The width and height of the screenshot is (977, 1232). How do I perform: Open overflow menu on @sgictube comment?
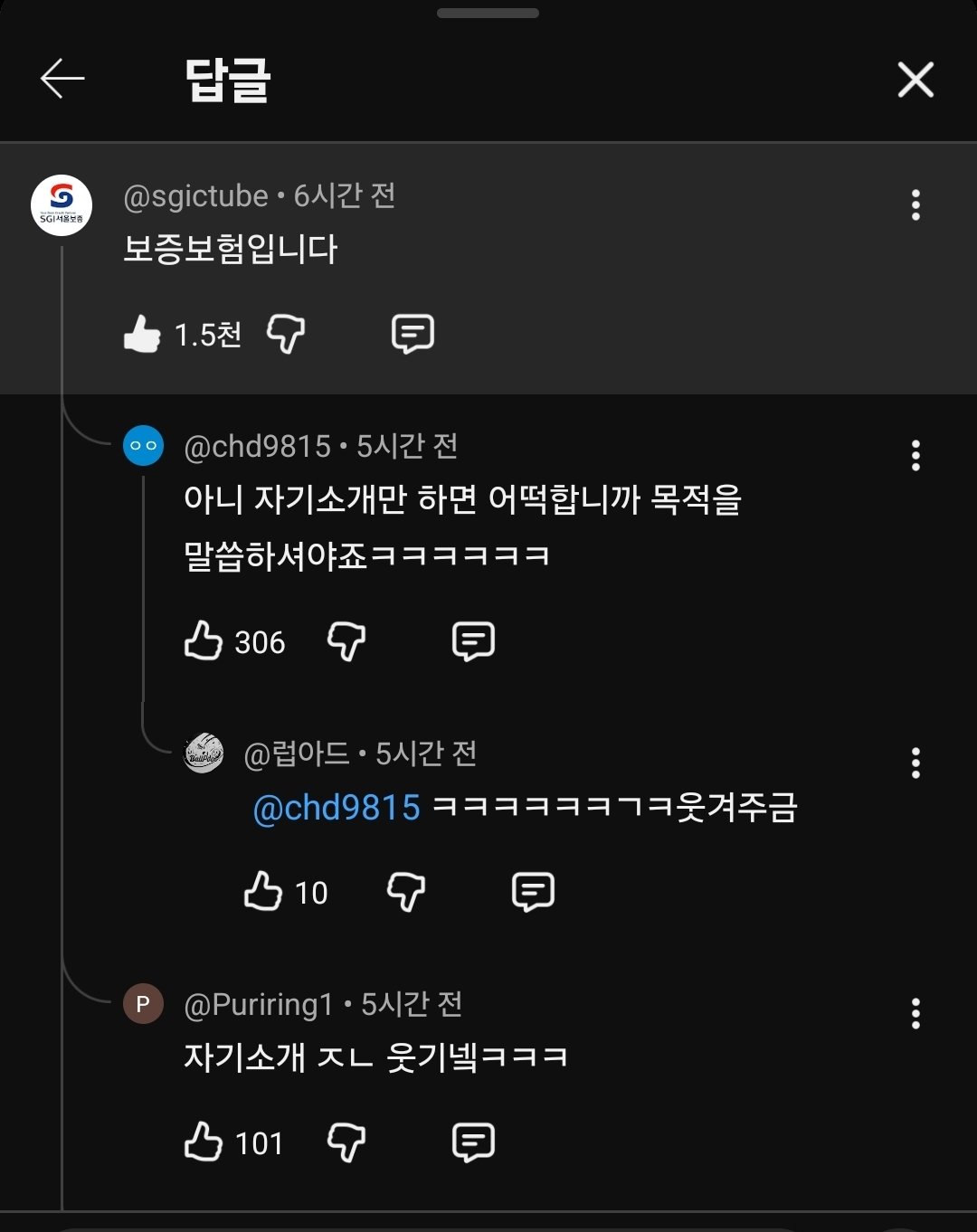915,205
